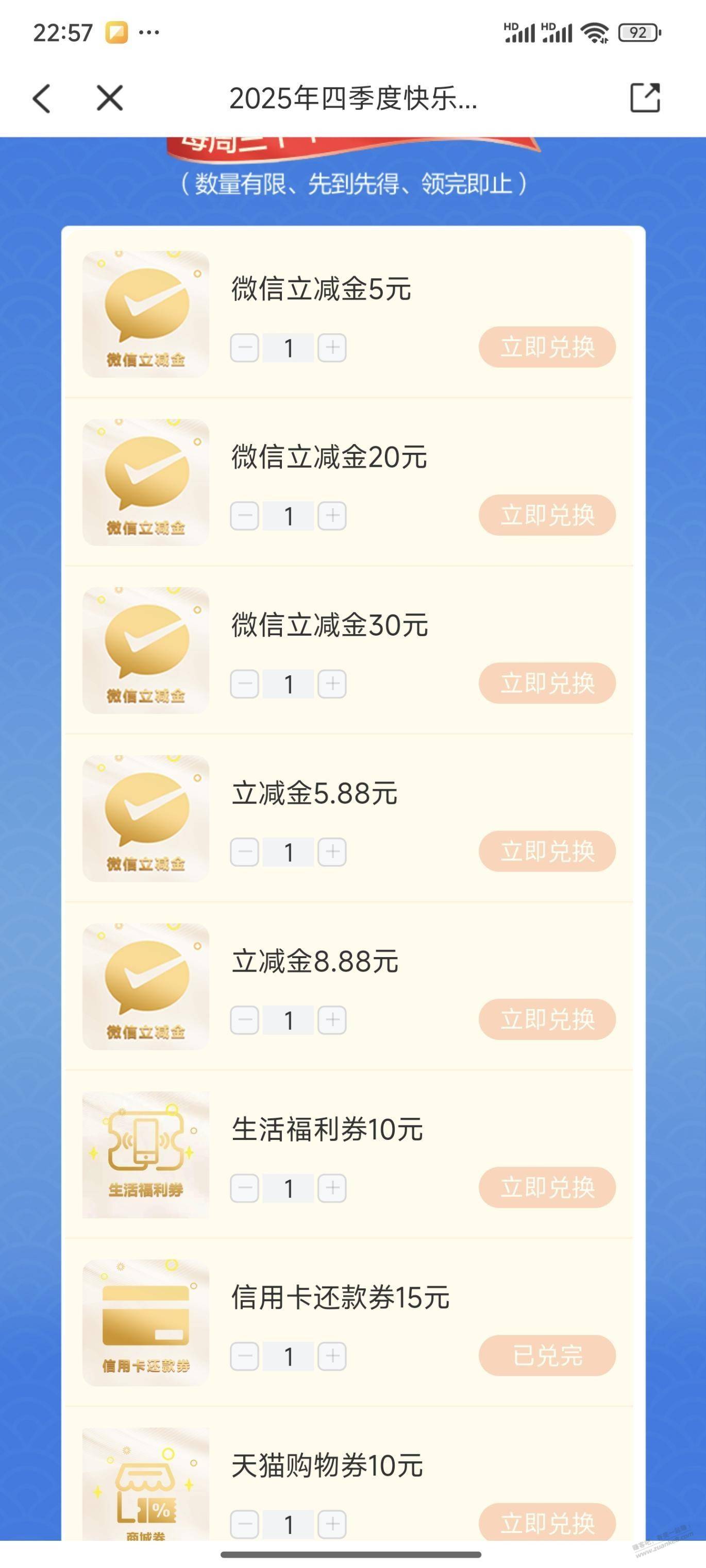Decrease quantity for 立减金5.88元
Image resolution: width=706 pixels, height=1568 pixels.
coord(244,851)
